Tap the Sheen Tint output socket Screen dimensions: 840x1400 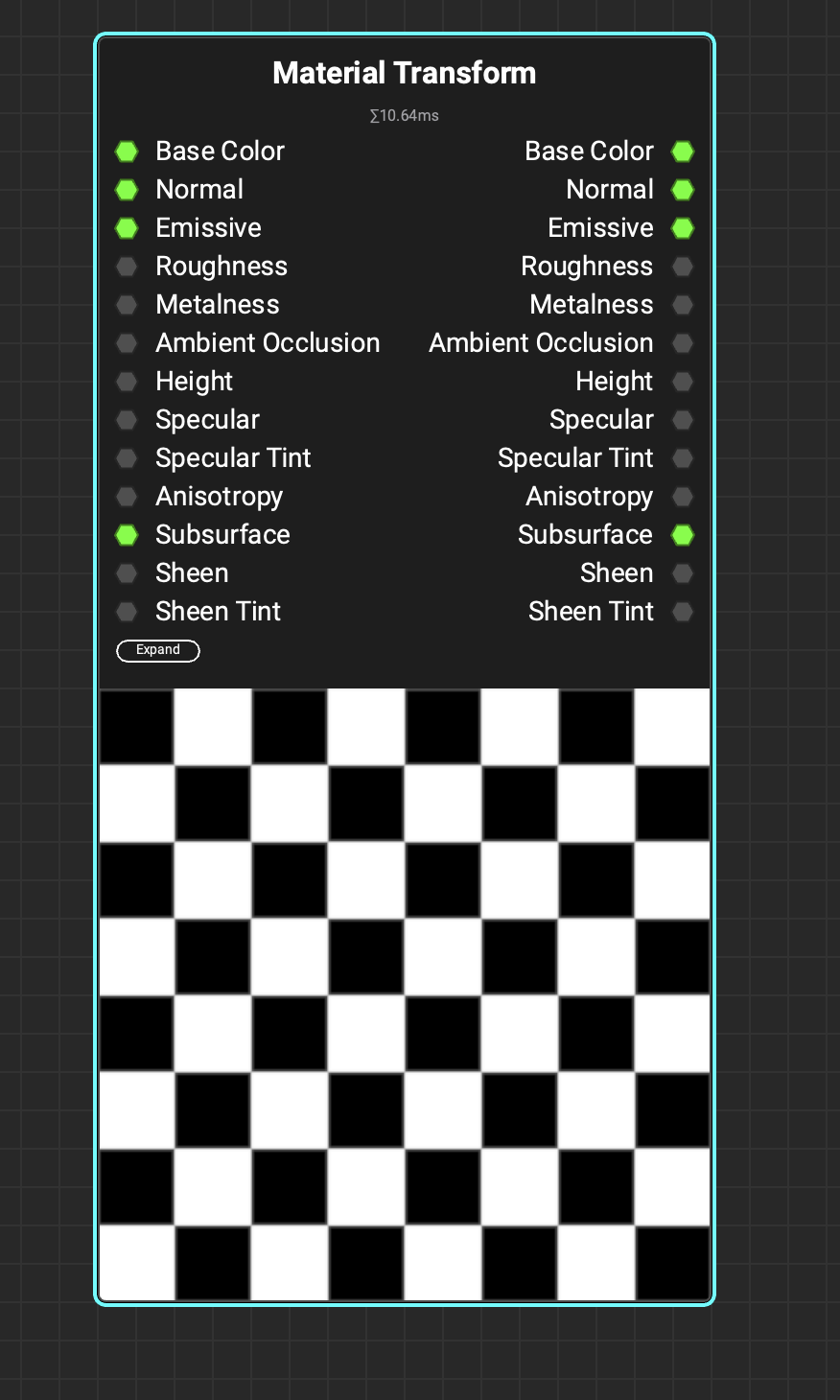[683, 612]
